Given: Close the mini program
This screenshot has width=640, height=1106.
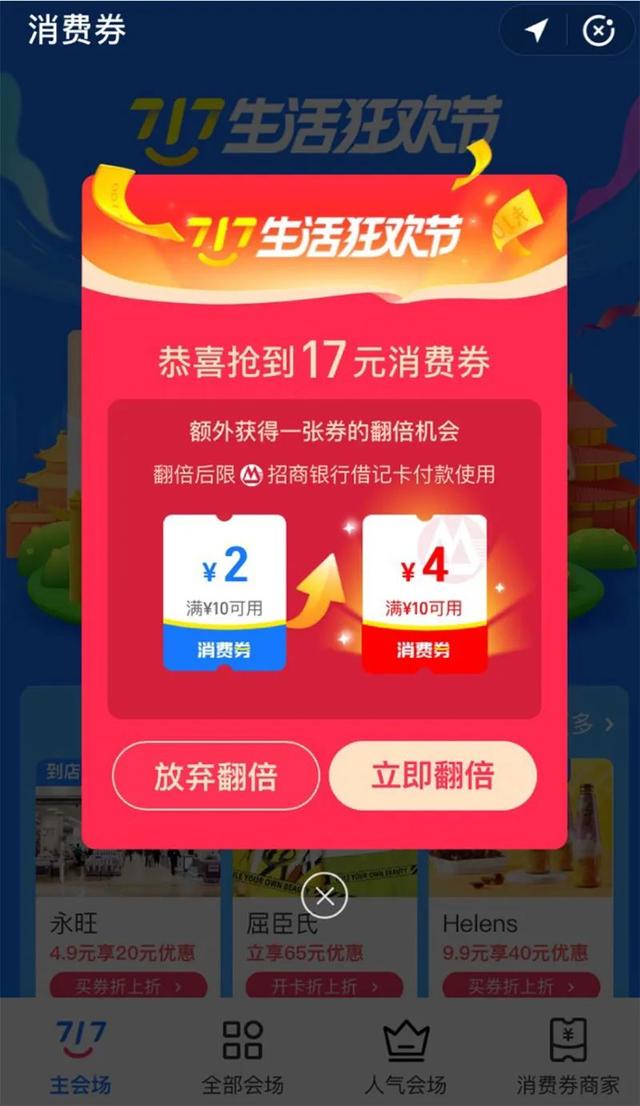Looking at the screenshot, I should (x=598, y=31).
